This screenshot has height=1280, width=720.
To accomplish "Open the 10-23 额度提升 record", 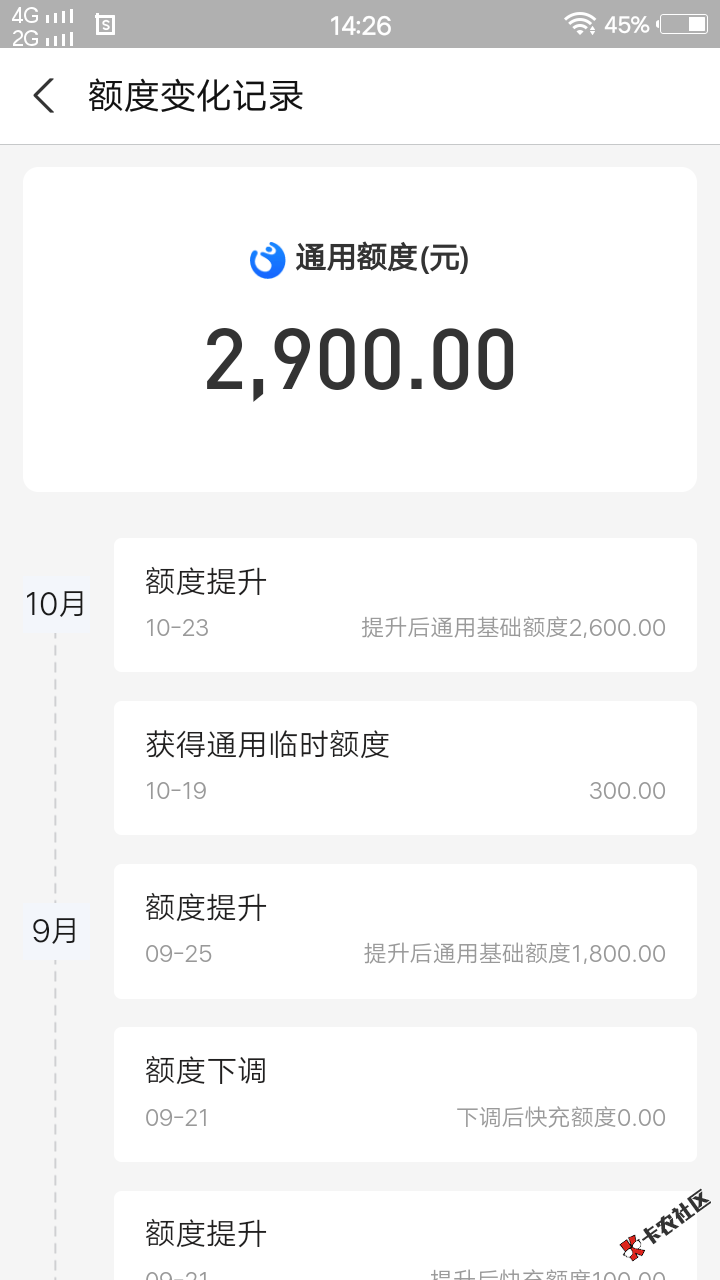I will (x=405, y=605).
